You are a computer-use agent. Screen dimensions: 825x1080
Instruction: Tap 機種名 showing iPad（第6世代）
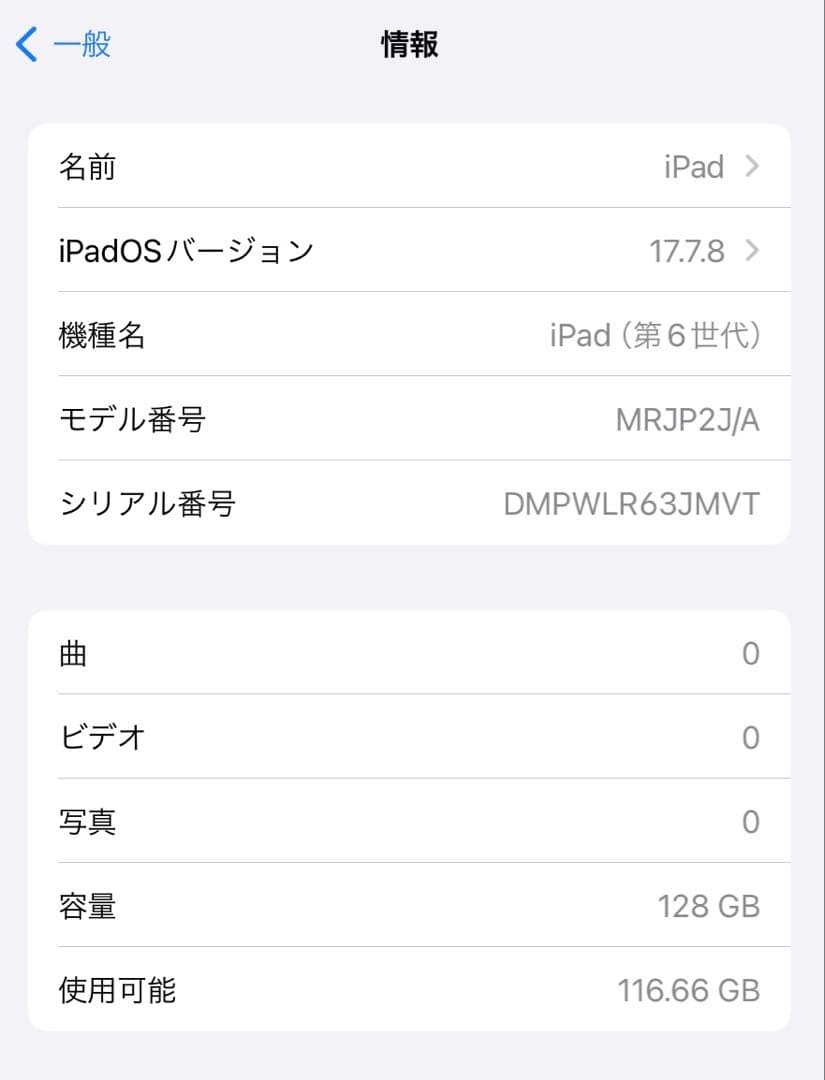tap(412, 336)
